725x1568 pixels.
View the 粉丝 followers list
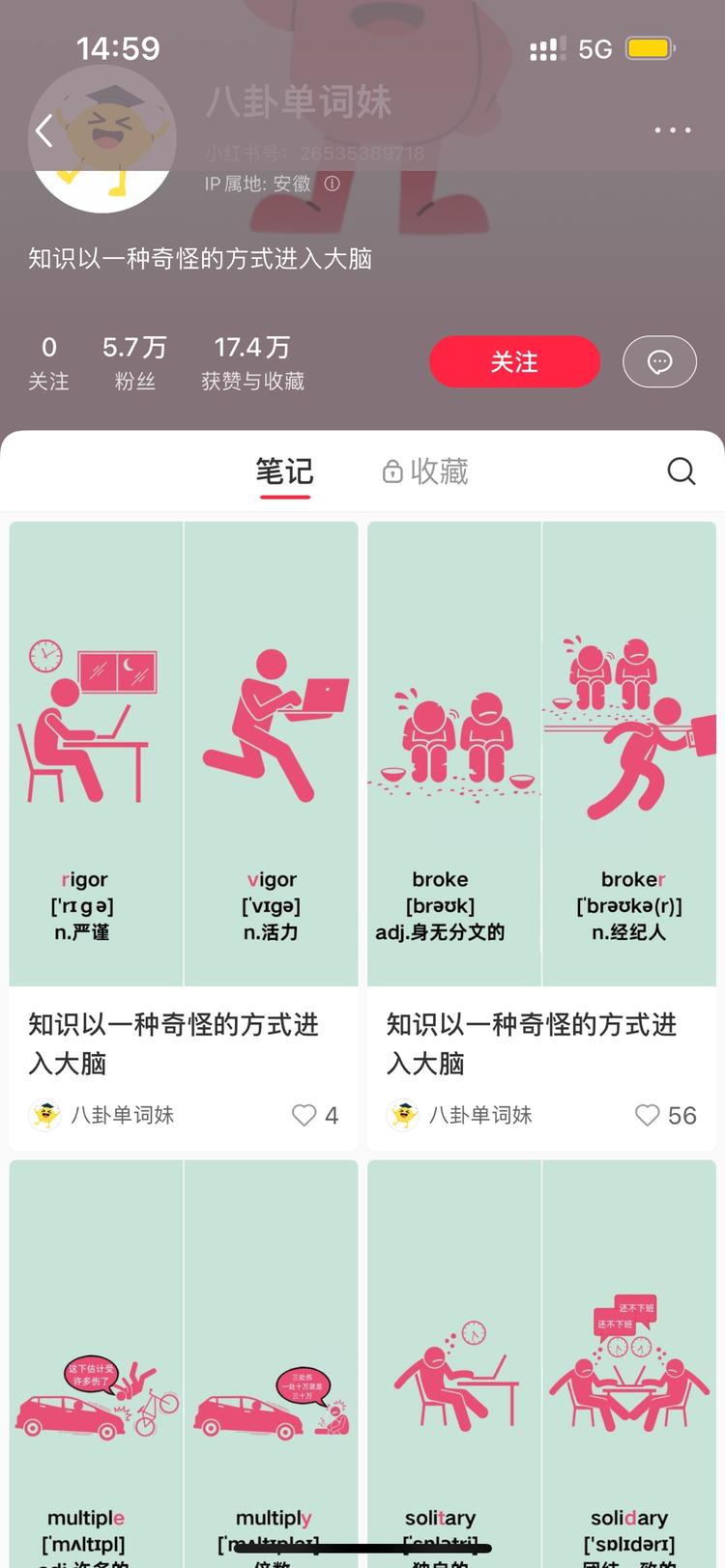pos(134,362)
